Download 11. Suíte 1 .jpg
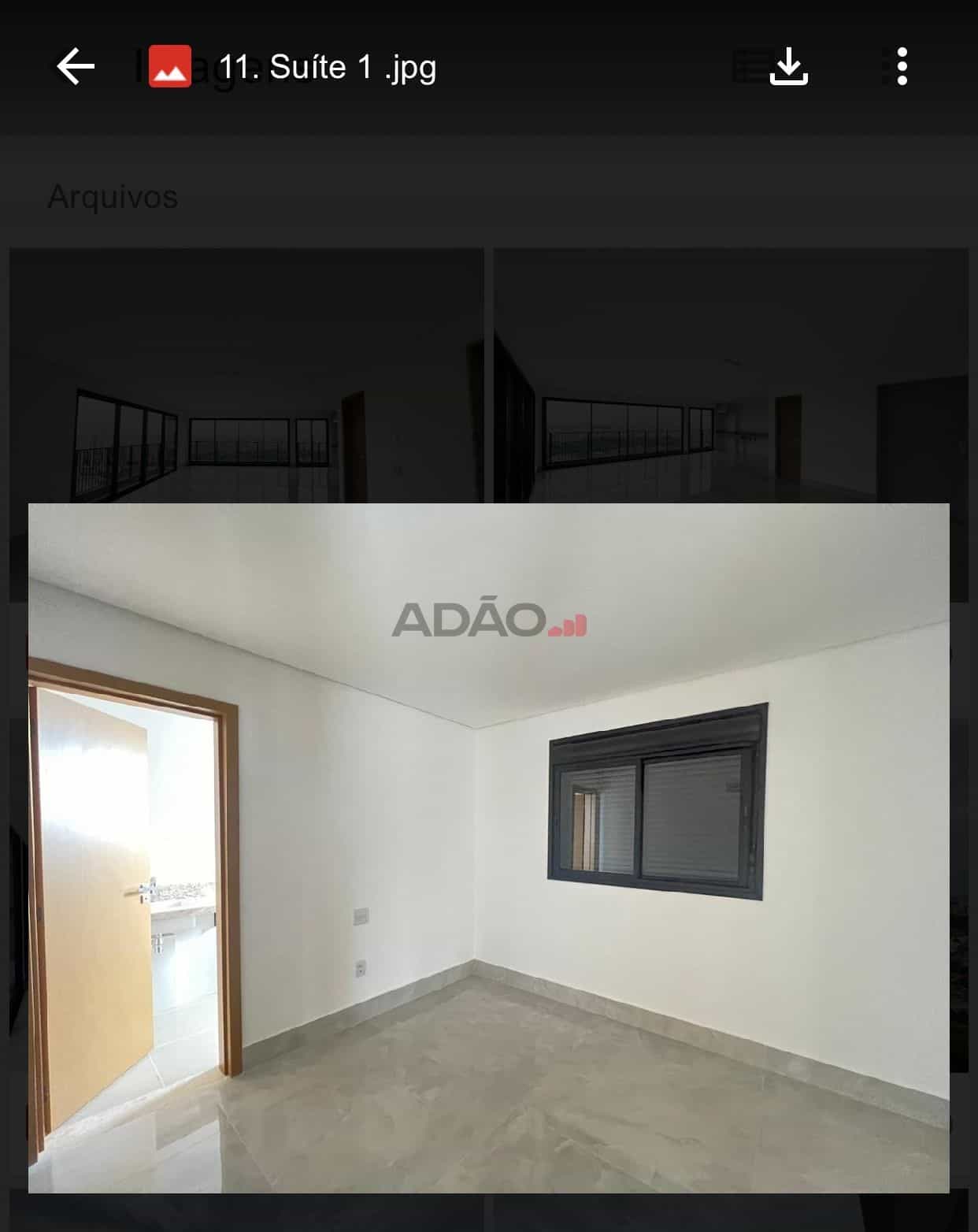This screenshot has height=1232, width=978. (788, 66)
